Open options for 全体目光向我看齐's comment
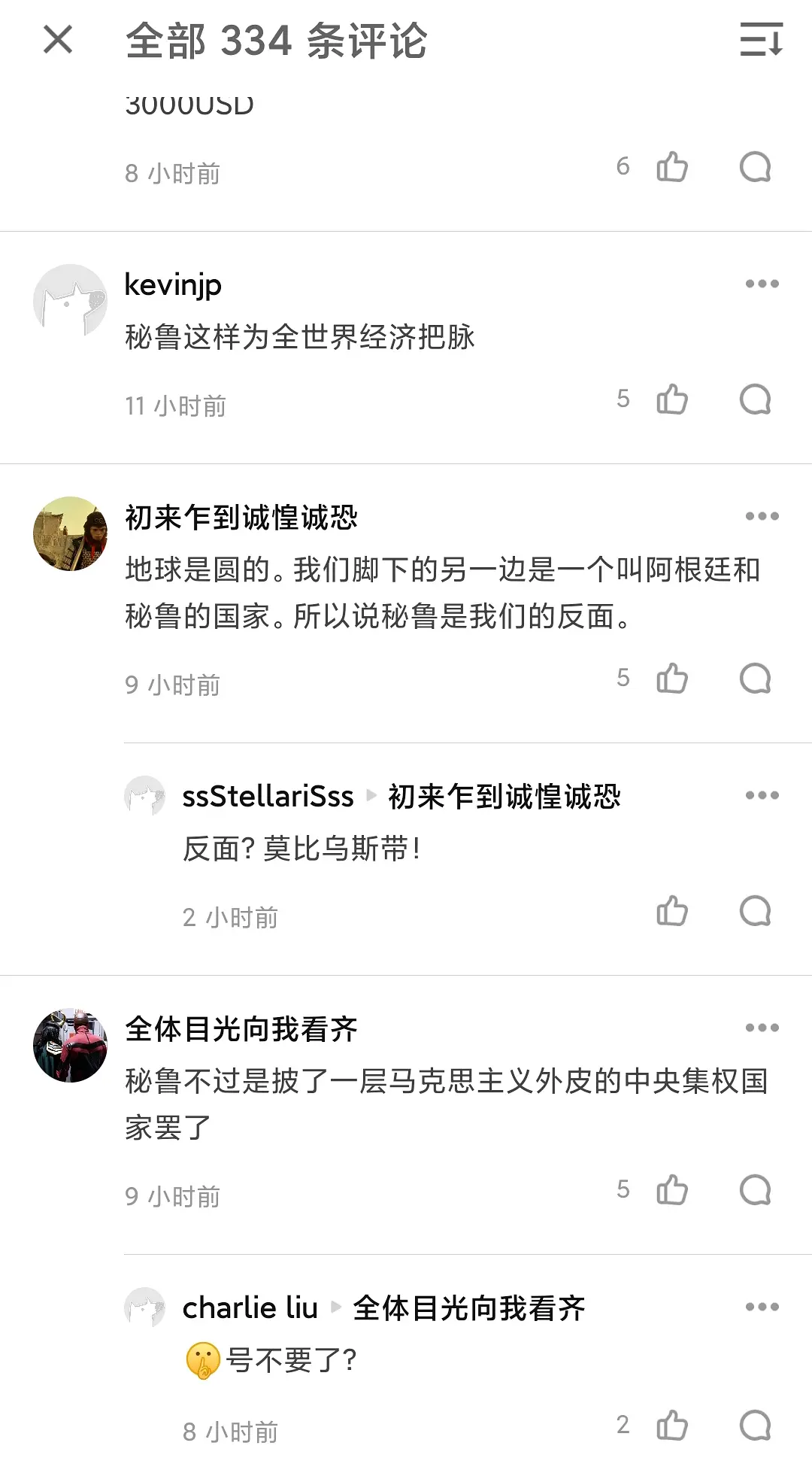 (762, 1028)
